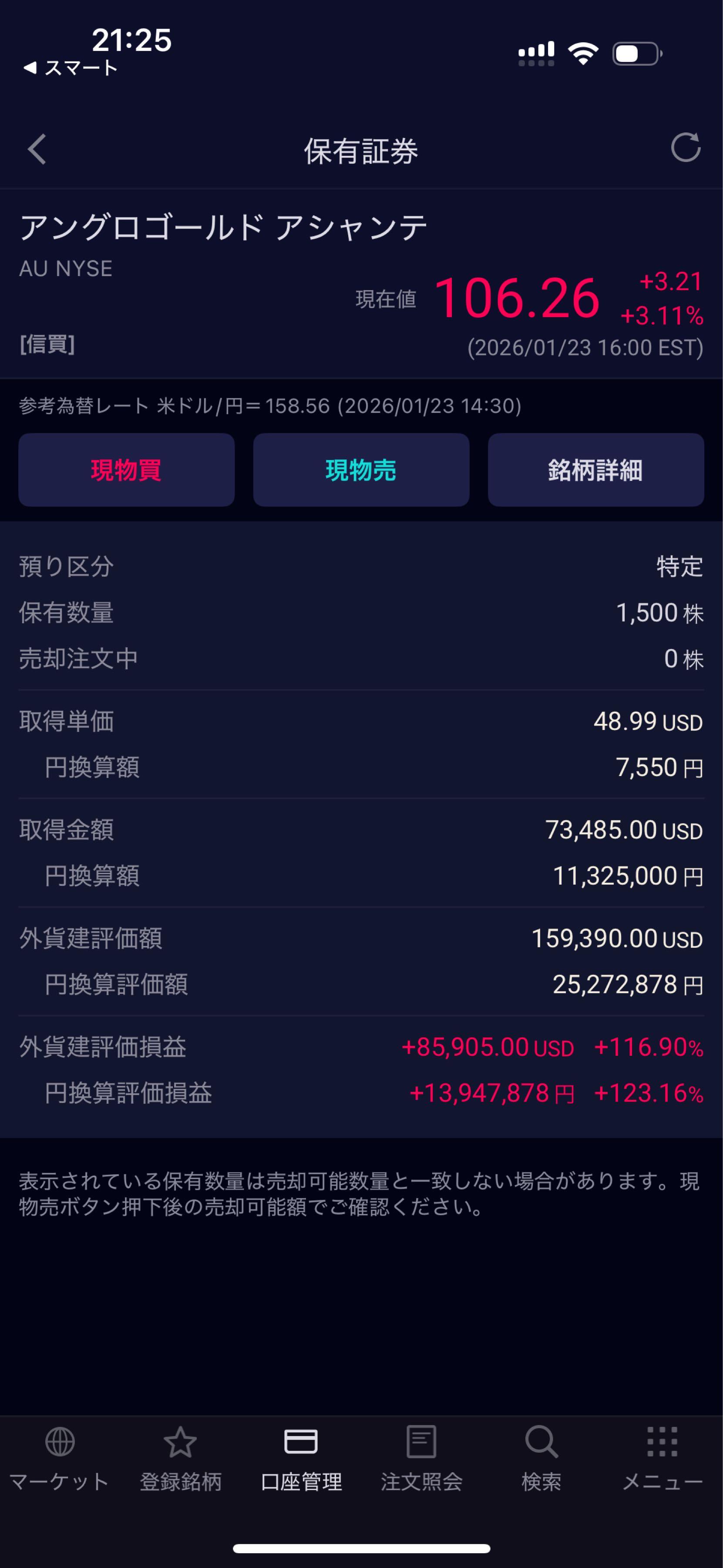Select the 口座管理 tab
The image size is (723, 1568).
coord(301,1458)
